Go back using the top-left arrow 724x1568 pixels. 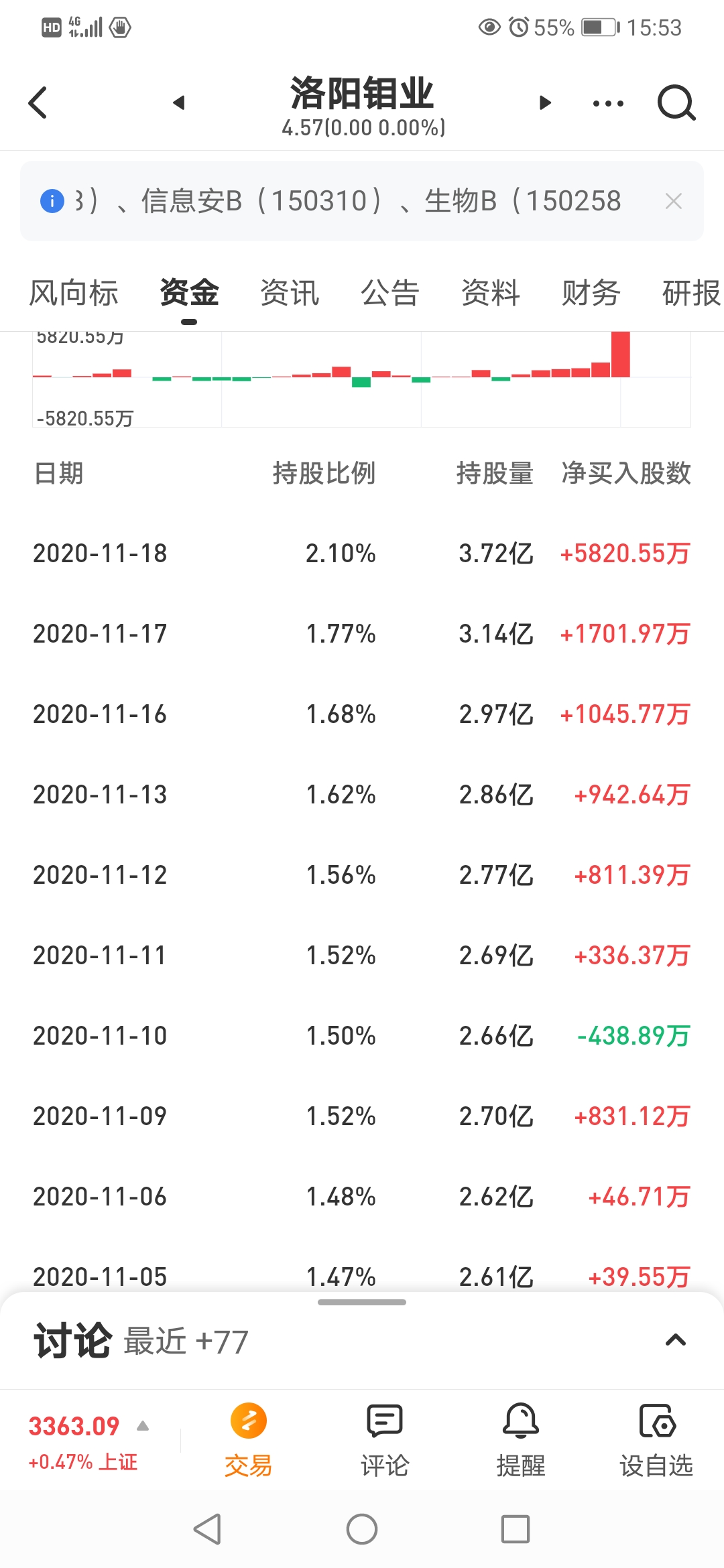38,103
